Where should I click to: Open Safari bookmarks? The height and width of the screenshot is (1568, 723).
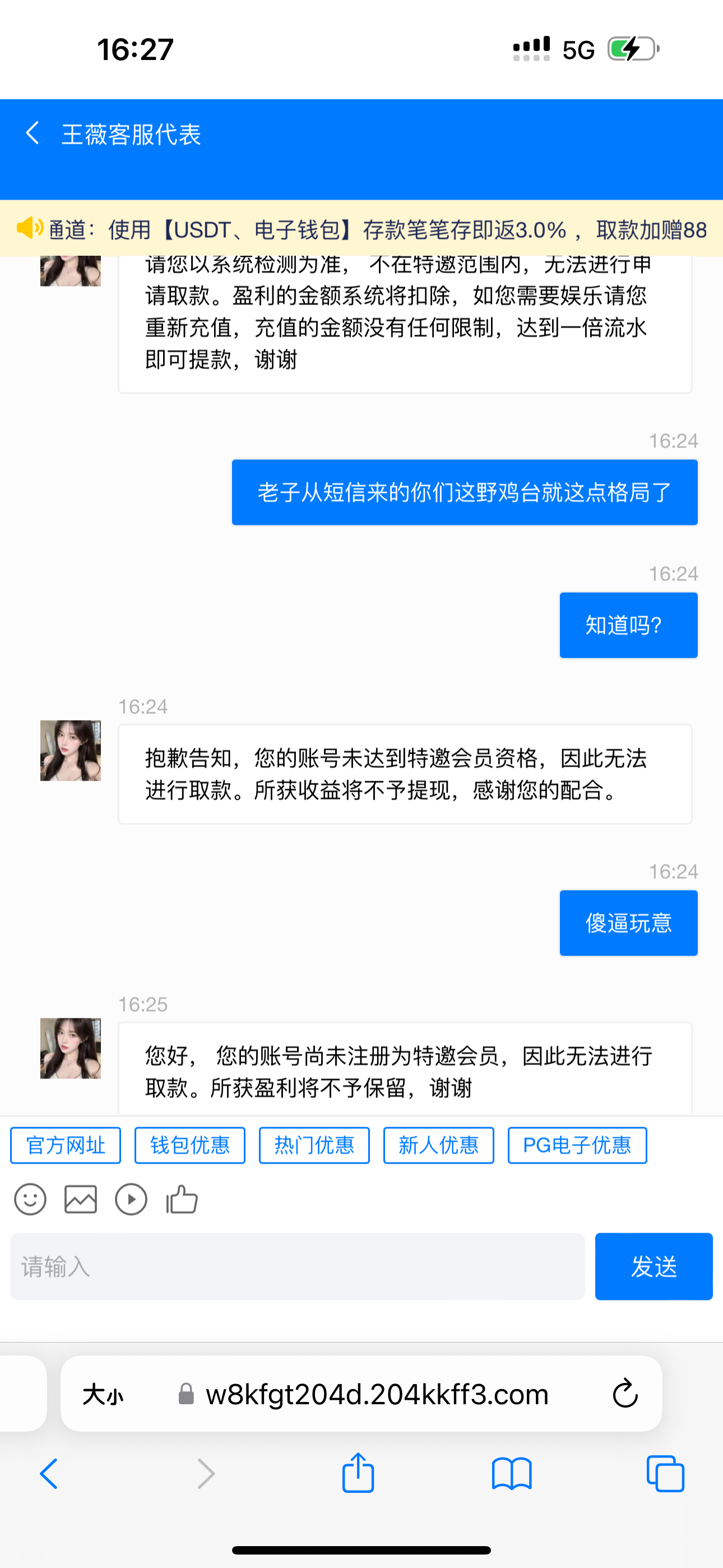tap(512, 1474)
